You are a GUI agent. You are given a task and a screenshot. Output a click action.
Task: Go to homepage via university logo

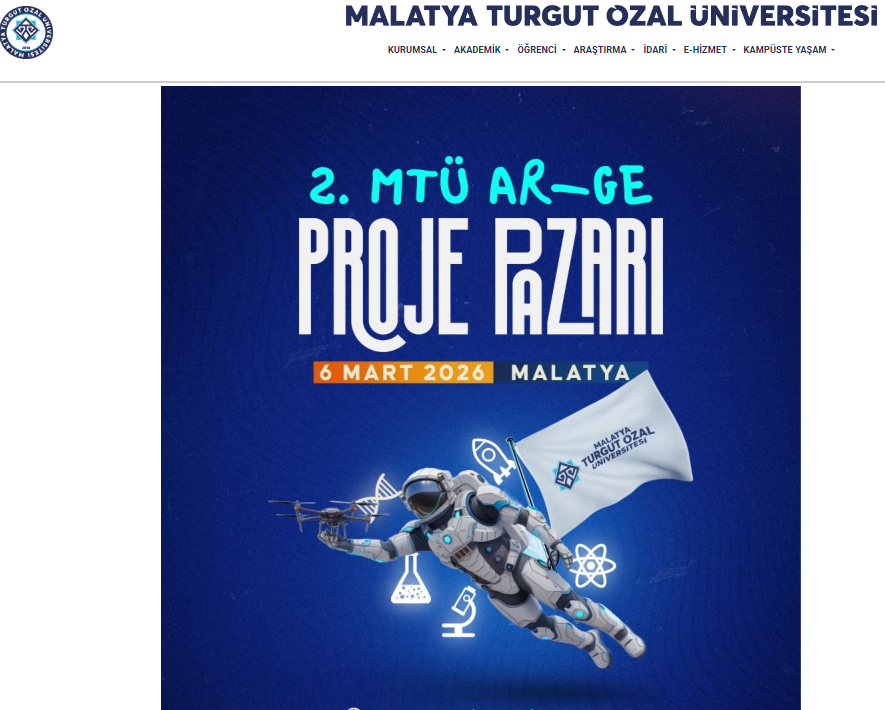pos(27,32)
